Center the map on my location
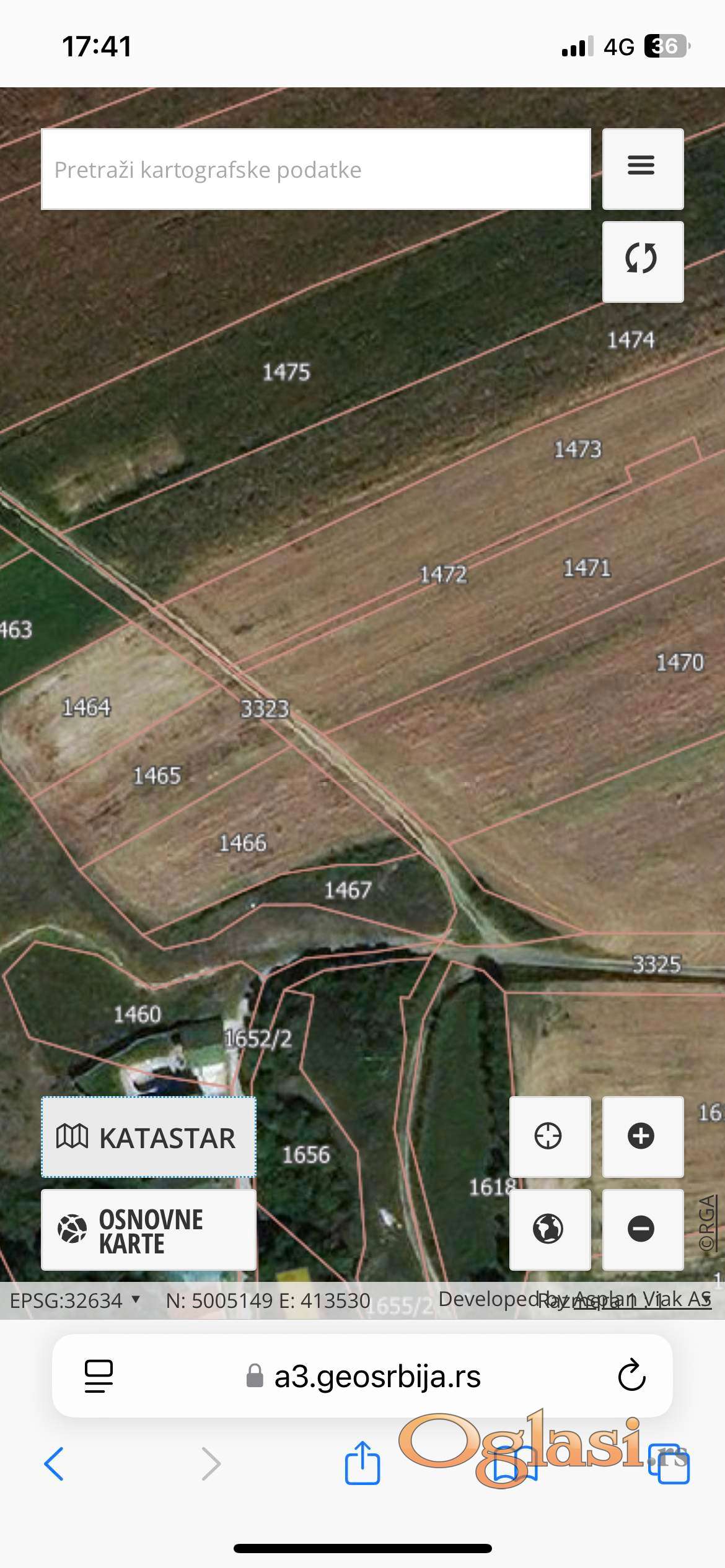The image size is (725, 1568). coord(549,1136)
